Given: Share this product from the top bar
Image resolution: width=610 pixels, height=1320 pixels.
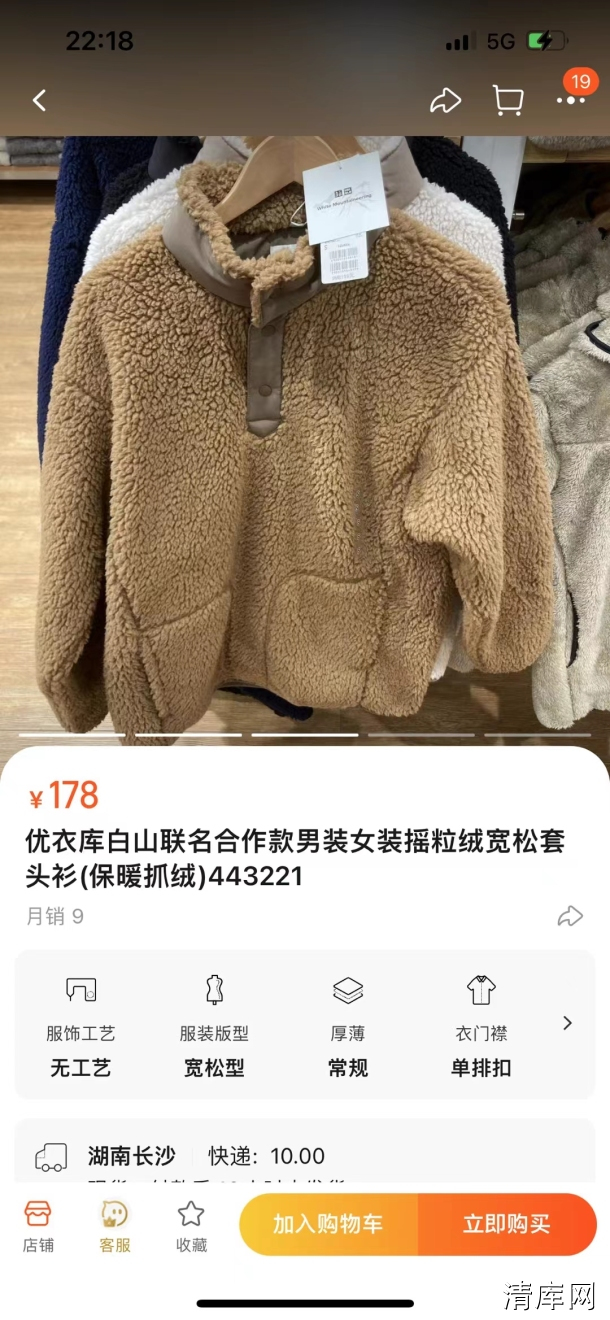Looking at the screenshot, I should 445,100.
